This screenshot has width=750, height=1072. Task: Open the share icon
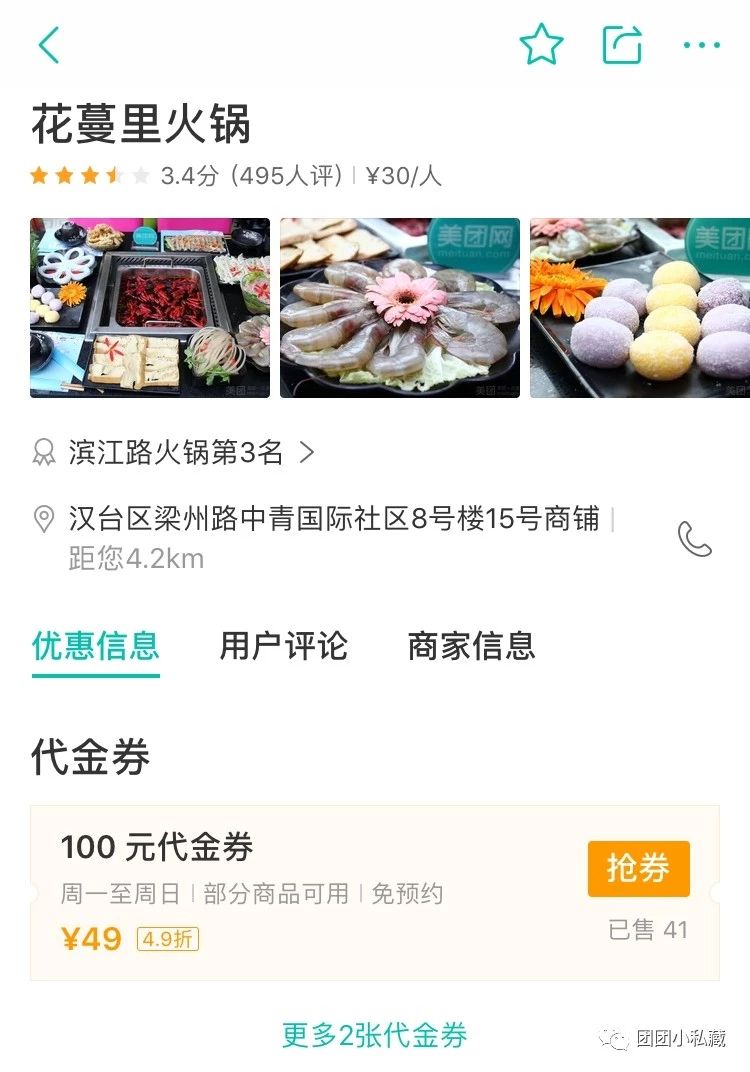pos(624,44)
